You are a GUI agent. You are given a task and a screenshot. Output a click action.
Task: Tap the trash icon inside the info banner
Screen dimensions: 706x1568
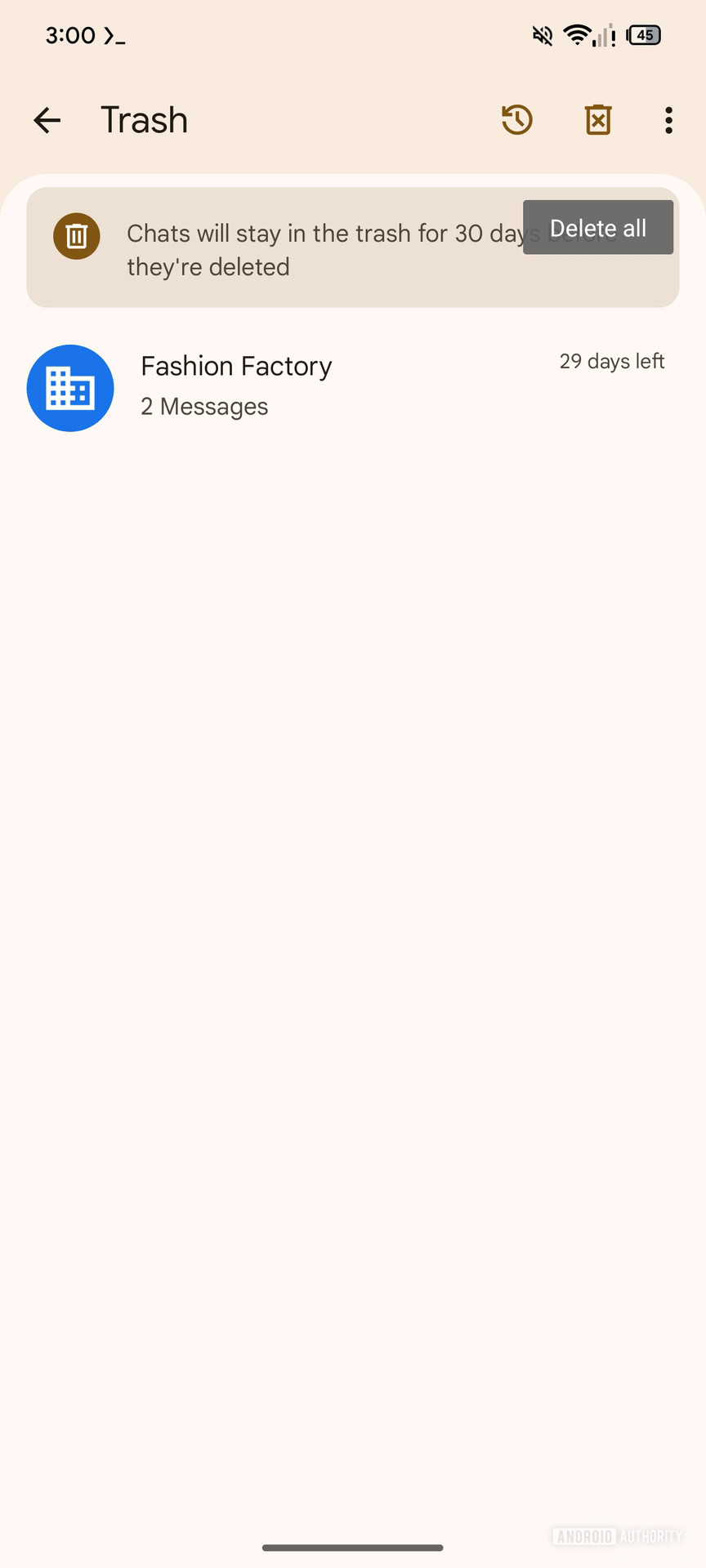click(76, 236)
